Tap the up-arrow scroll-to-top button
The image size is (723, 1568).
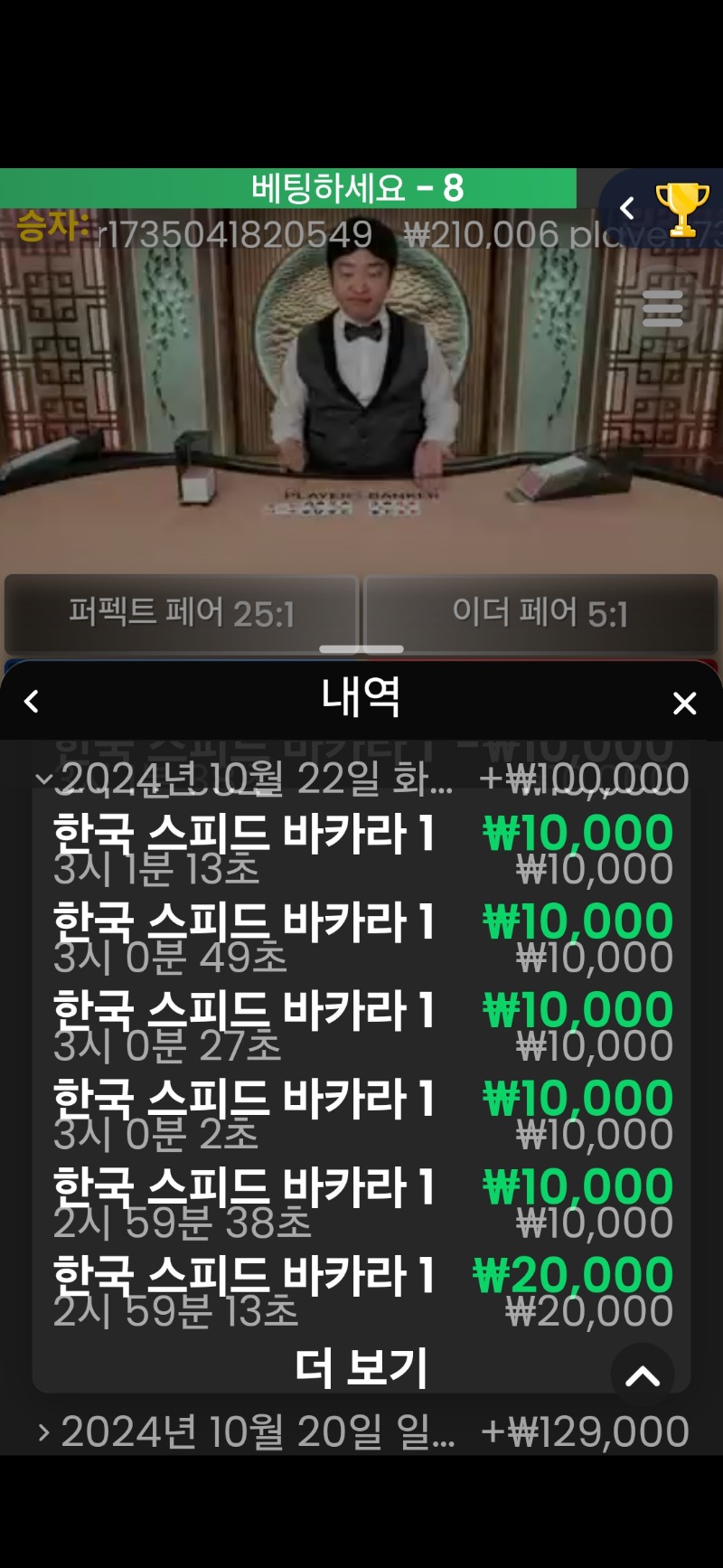[x=643, y=1375]
